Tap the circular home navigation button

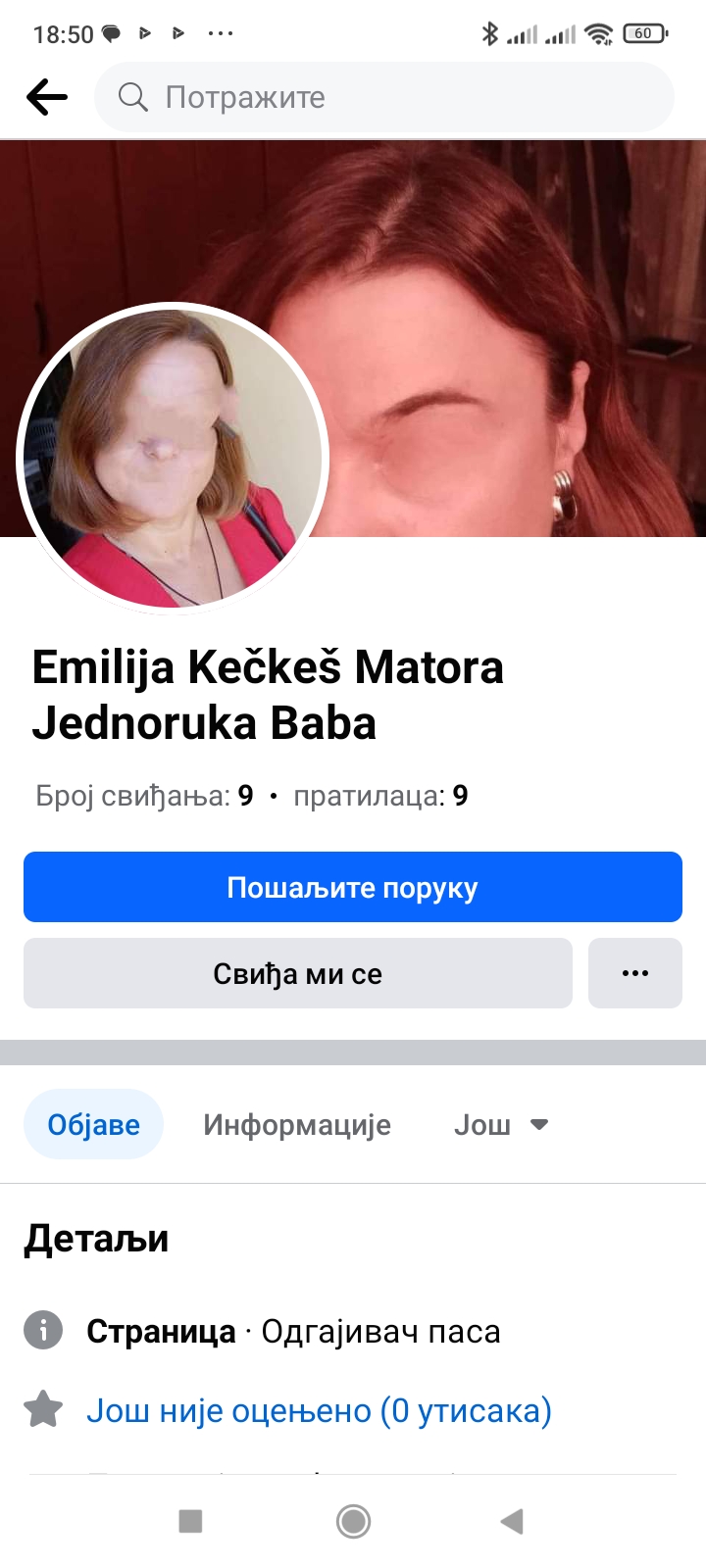(x=353, y=1521)
